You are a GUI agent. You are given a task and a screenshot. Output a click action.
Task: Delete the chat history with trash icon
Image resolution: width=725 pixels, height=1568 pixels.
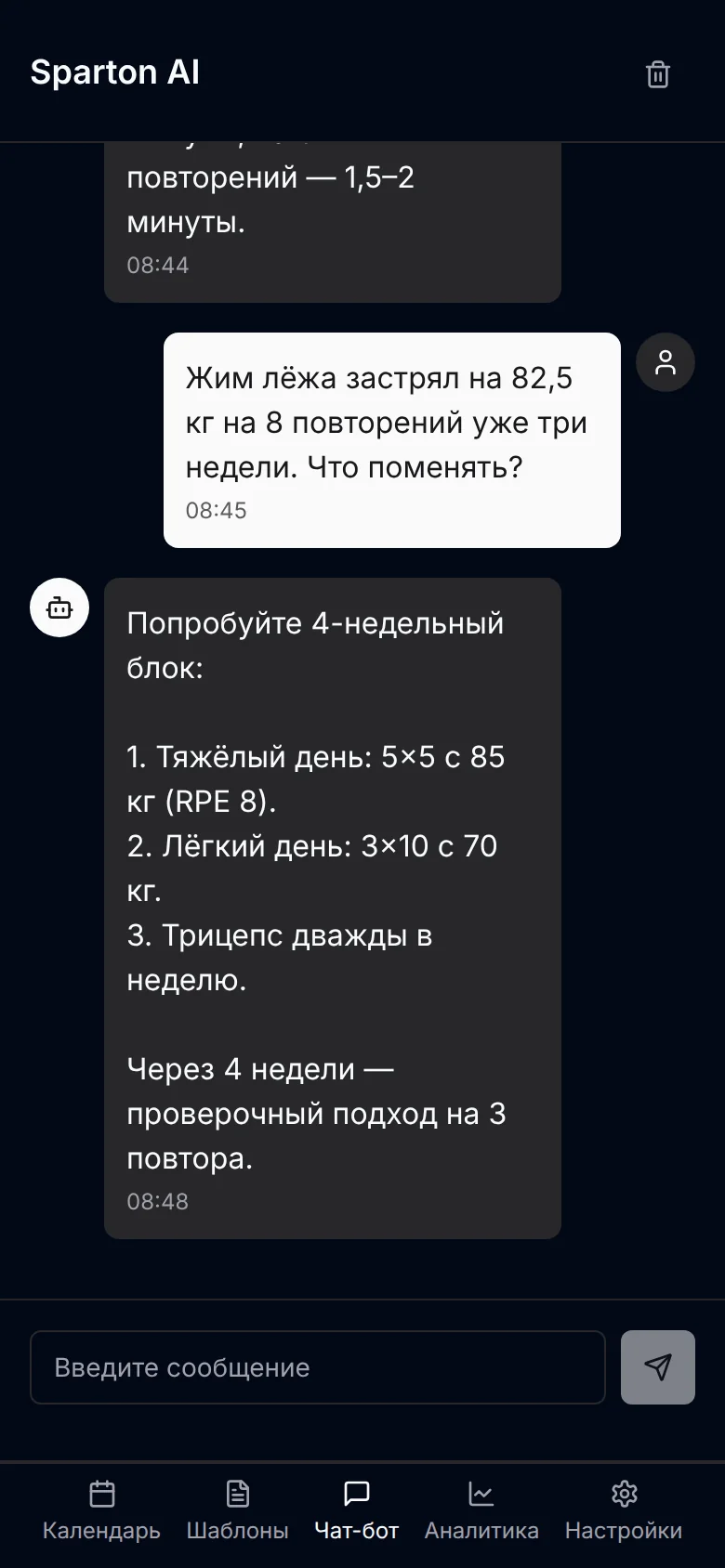658,74
